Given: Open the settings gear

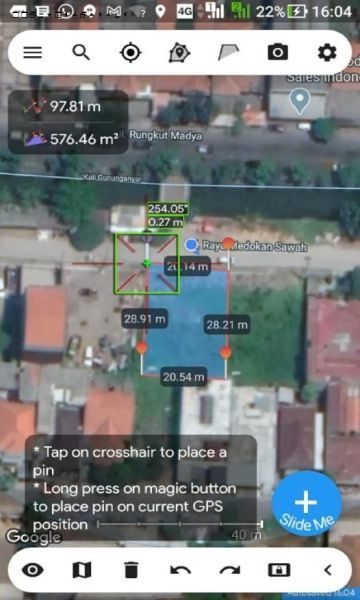Looking at the screenshot, I should (x=327, y=52).
